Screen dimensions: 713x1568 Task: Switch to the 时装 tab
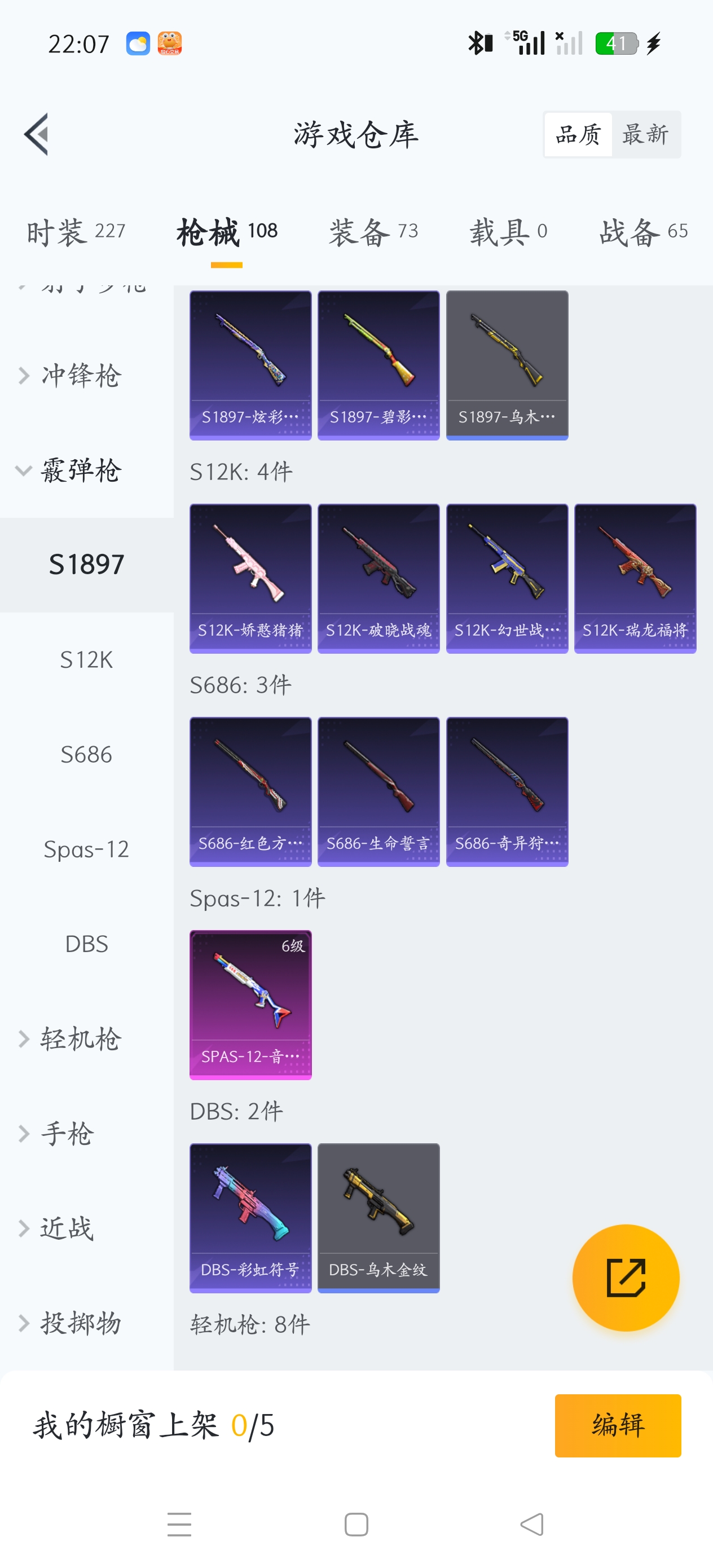point(76,231)
